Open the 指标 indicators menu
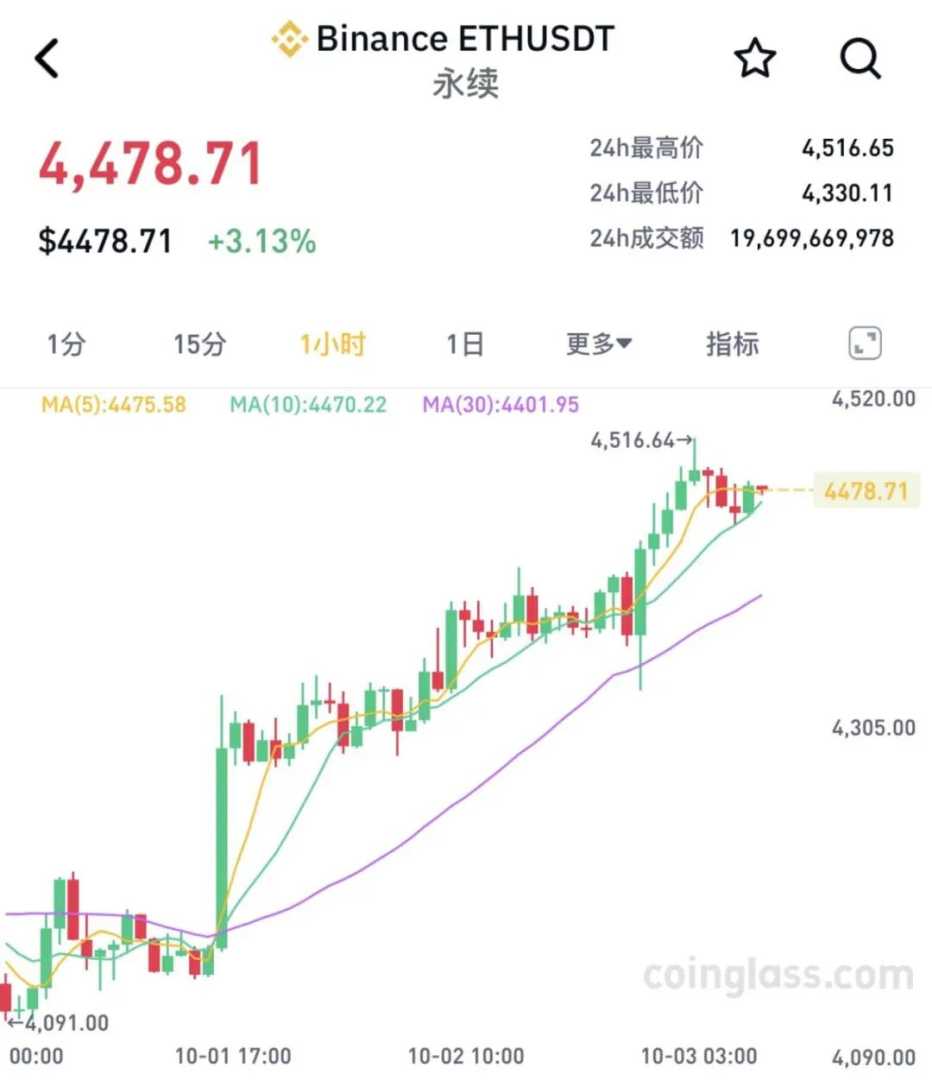The image size is (932, 1080). (733, 345)
